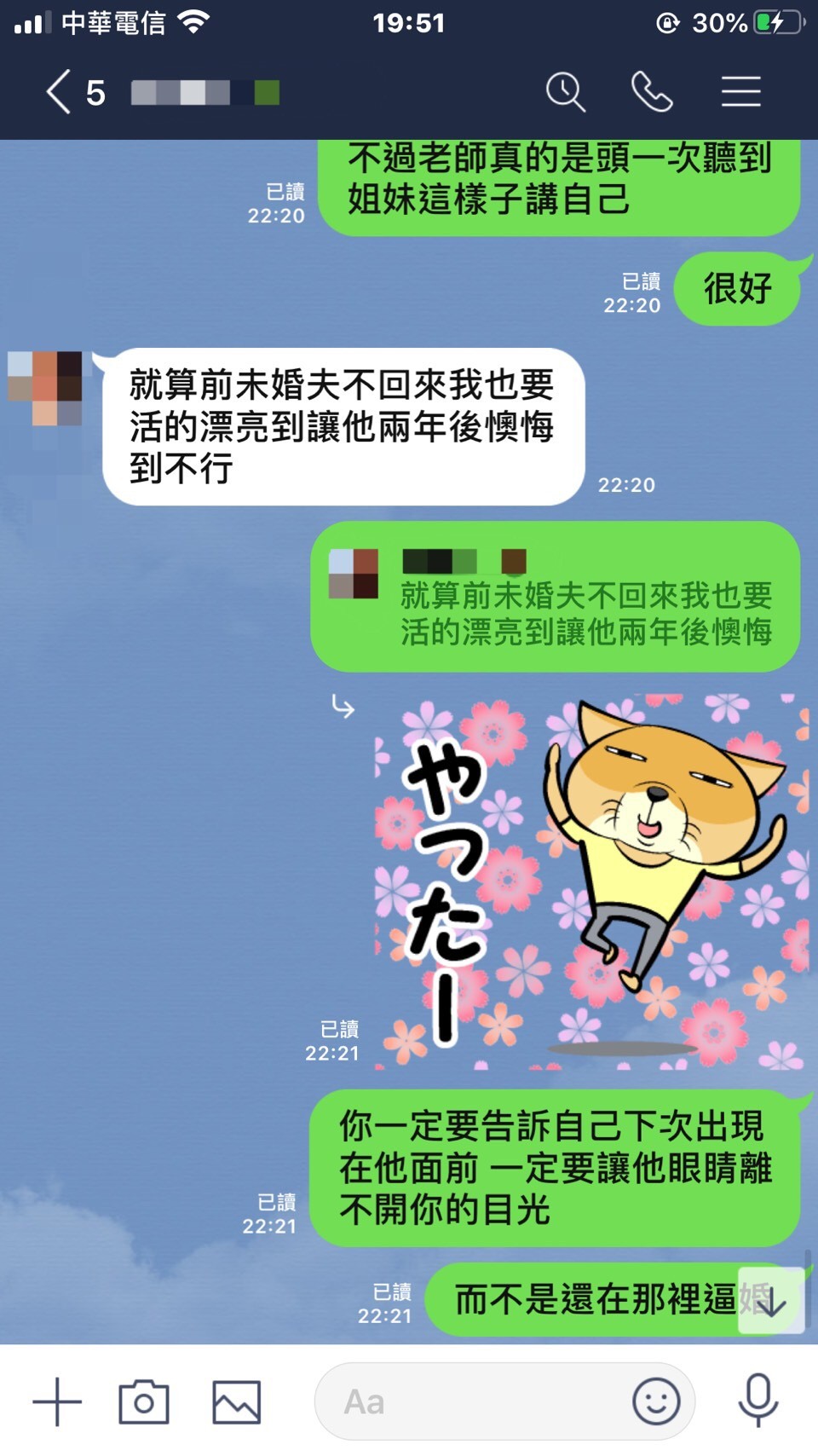This screenshot has height=1456, width=818.
Task: Record a voice message with the microphone
Action: [x=758, y=1401]
